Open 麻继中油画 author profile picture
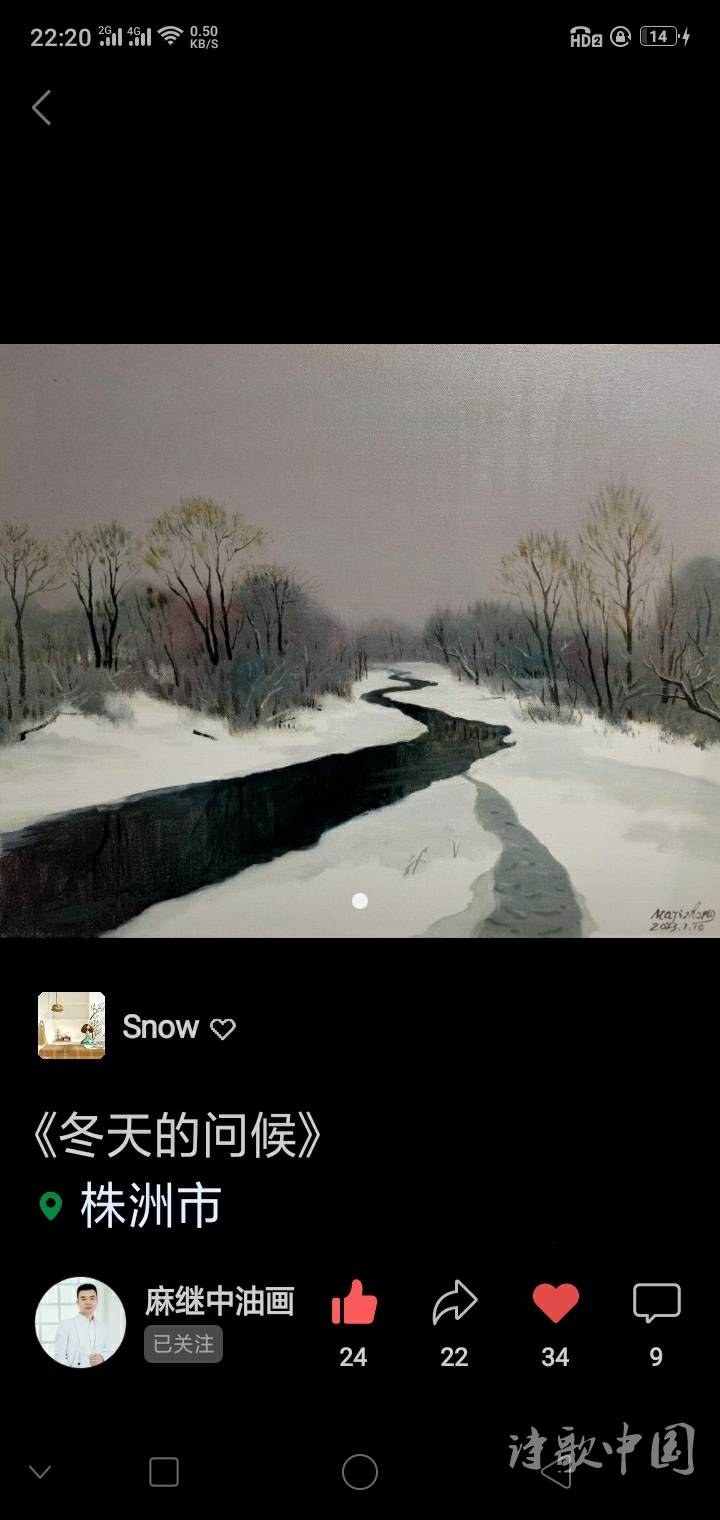720x1520 pixels. click(x=81, y=1322)
